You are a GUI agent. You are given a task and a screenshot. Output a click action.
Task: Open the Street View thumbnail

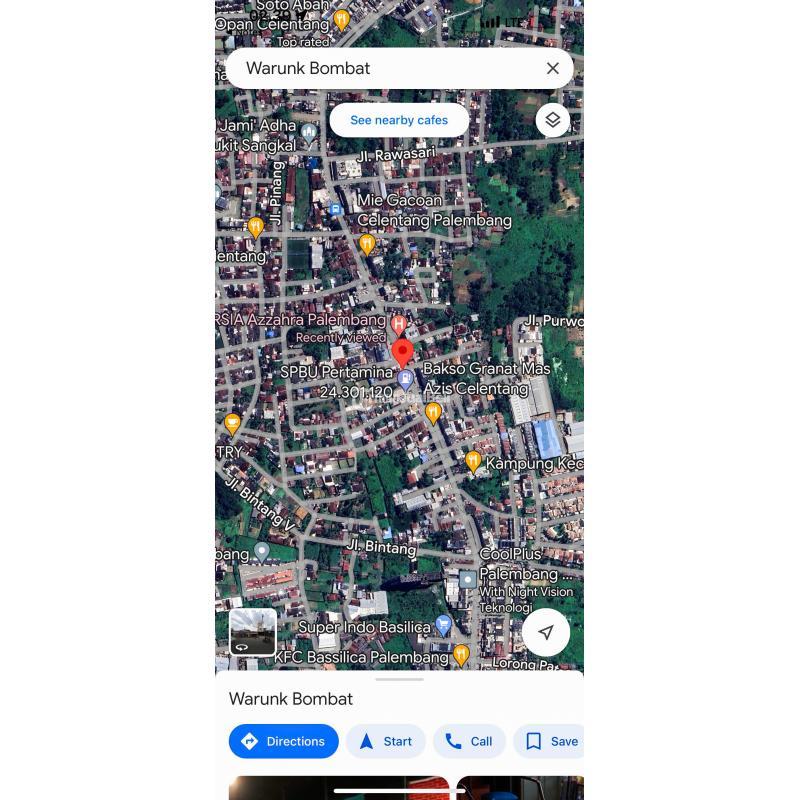pyautogui.click(x=253, y=632)
